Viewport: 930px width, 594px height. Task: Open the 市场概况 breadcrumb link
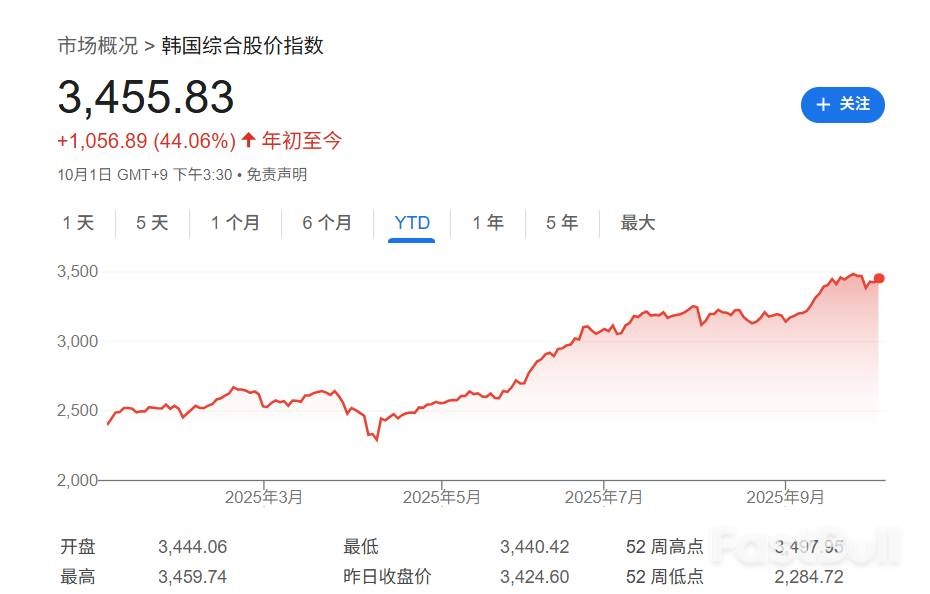(x=97, y=46)
